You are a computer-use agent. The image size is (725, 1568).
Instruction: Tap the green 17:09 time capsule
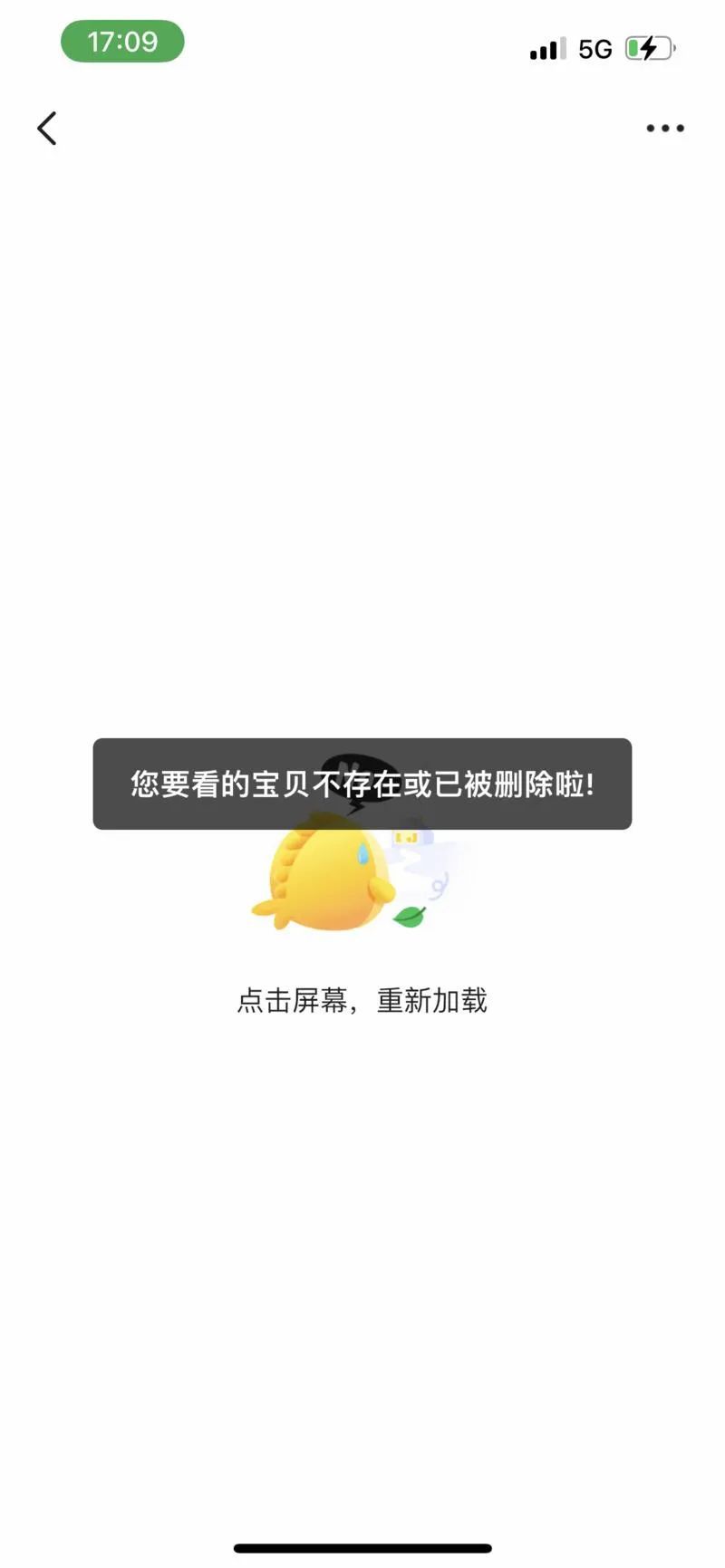[122, 42]
